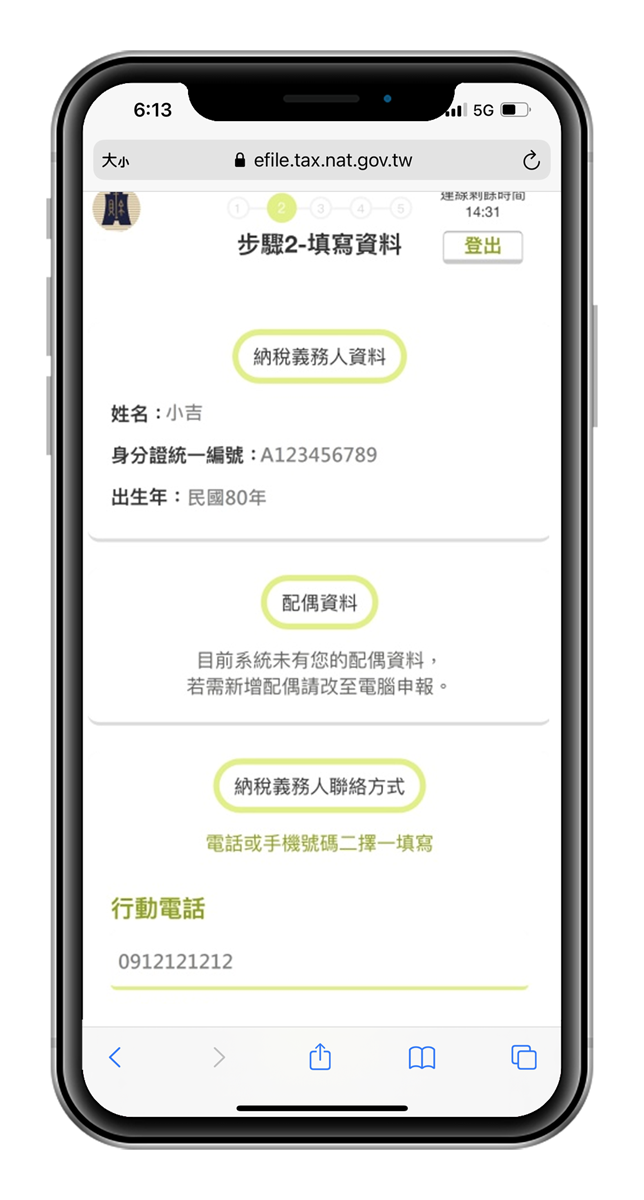Reload the page in Safari

point(531,161)
